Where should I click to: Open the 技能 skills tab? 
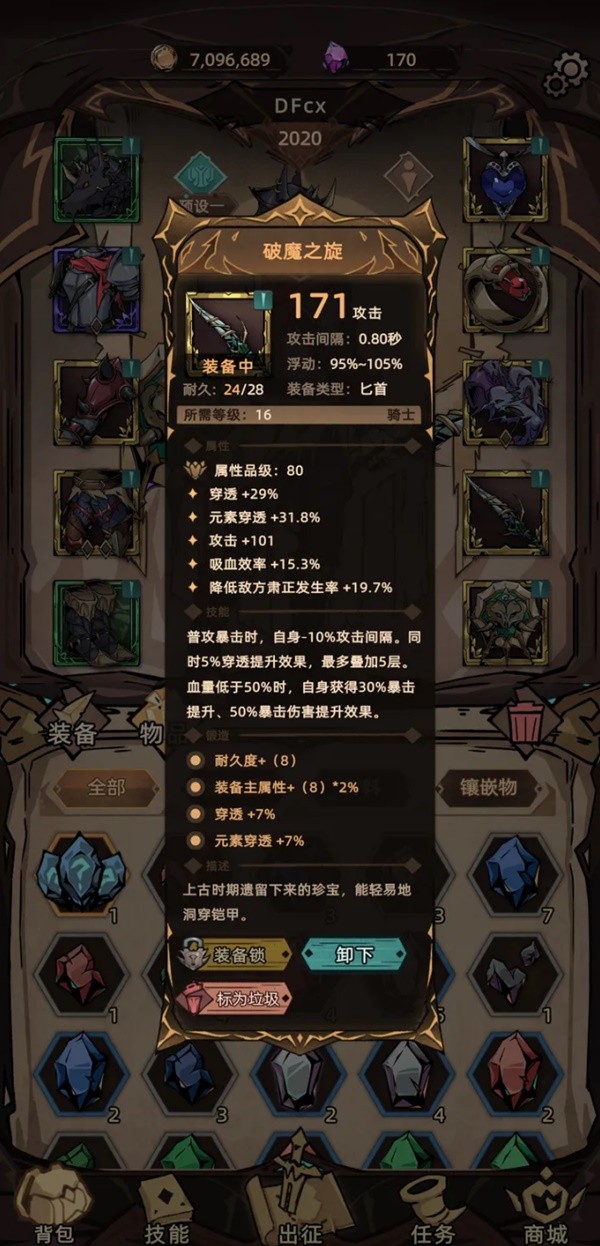pos(166,1208)
